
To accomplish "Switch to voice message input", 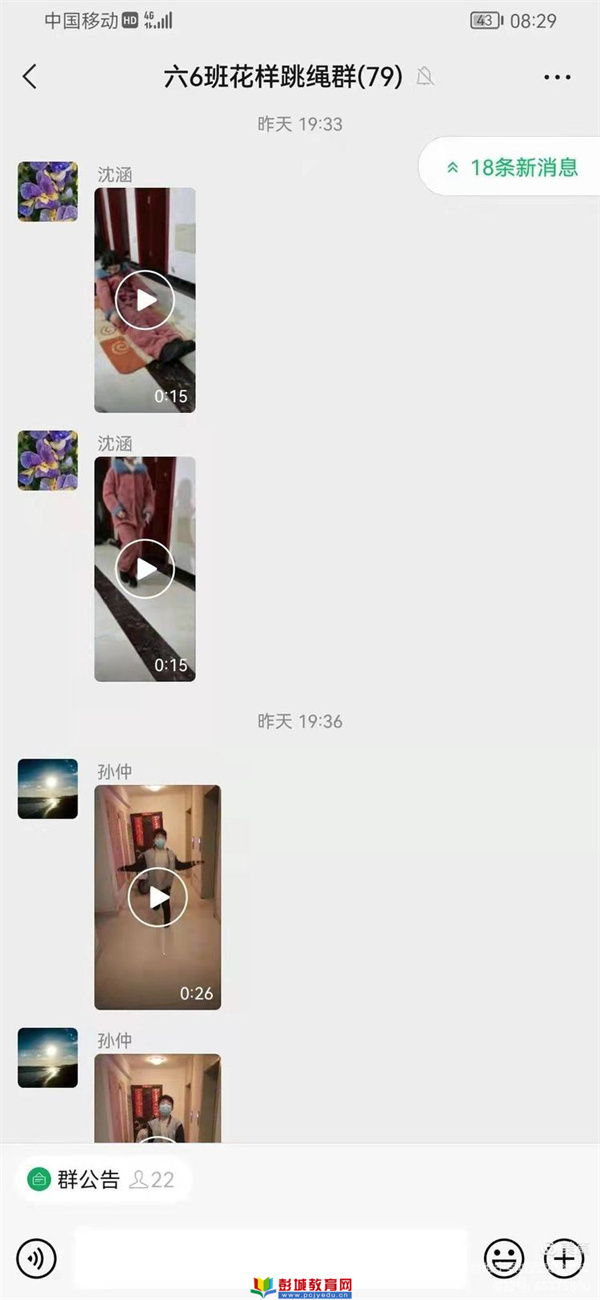I will (37, 1258).
